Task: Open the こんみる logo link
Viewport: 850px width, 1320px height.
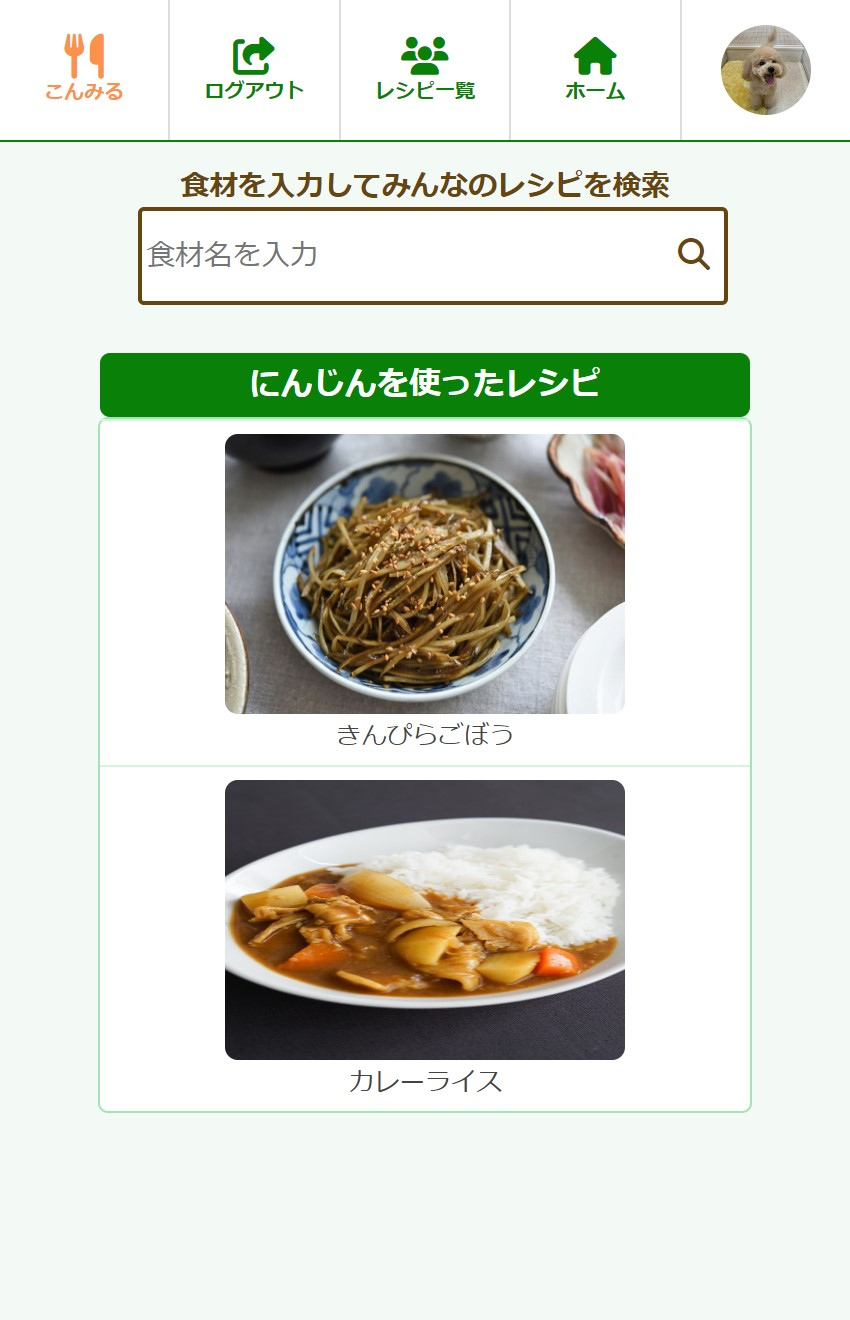Action: pos(84,68)
